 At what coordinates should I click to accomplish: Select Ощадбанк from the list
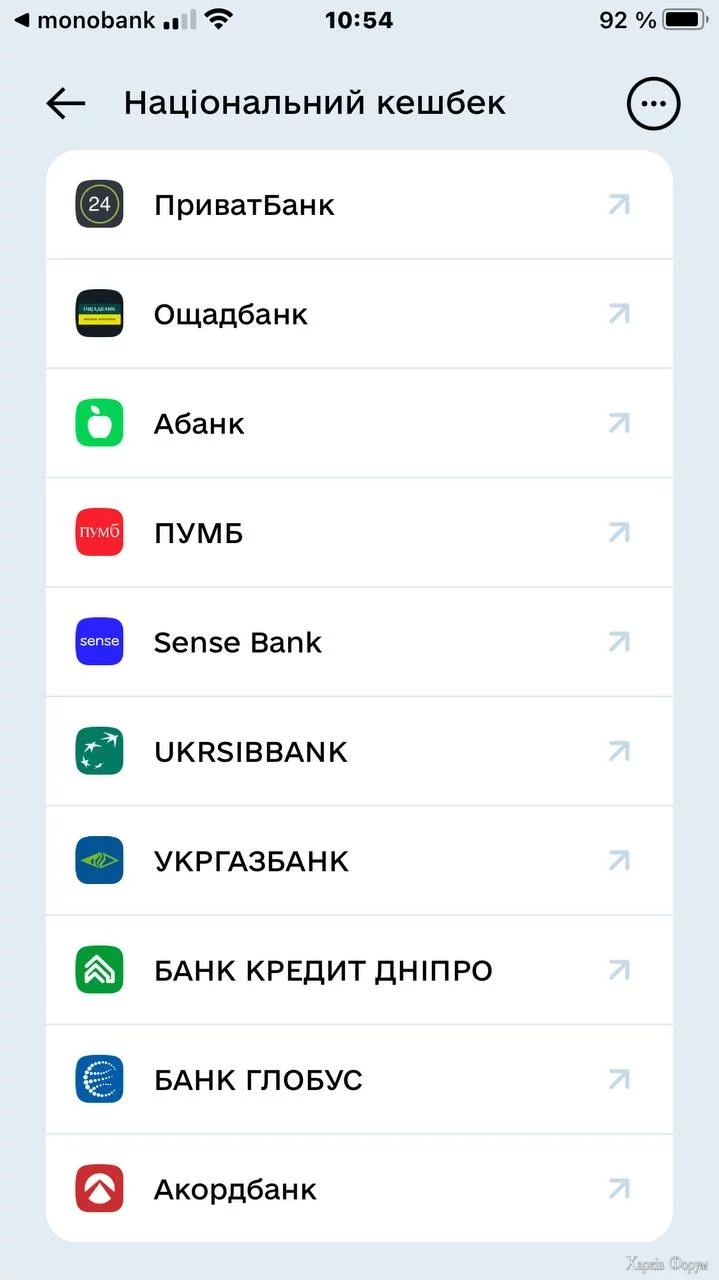[x=359, y=314]
